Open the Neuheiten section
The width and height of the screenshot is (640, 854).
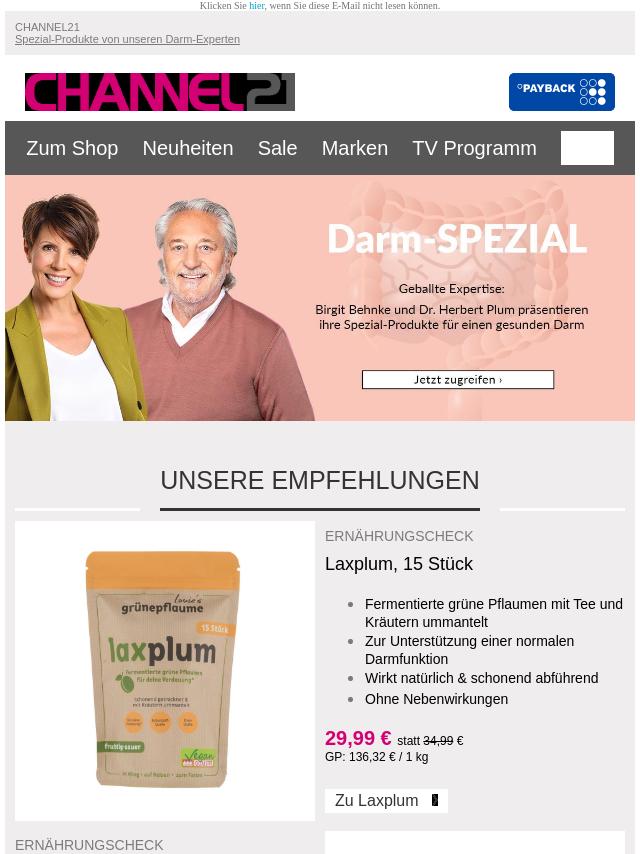187,148
